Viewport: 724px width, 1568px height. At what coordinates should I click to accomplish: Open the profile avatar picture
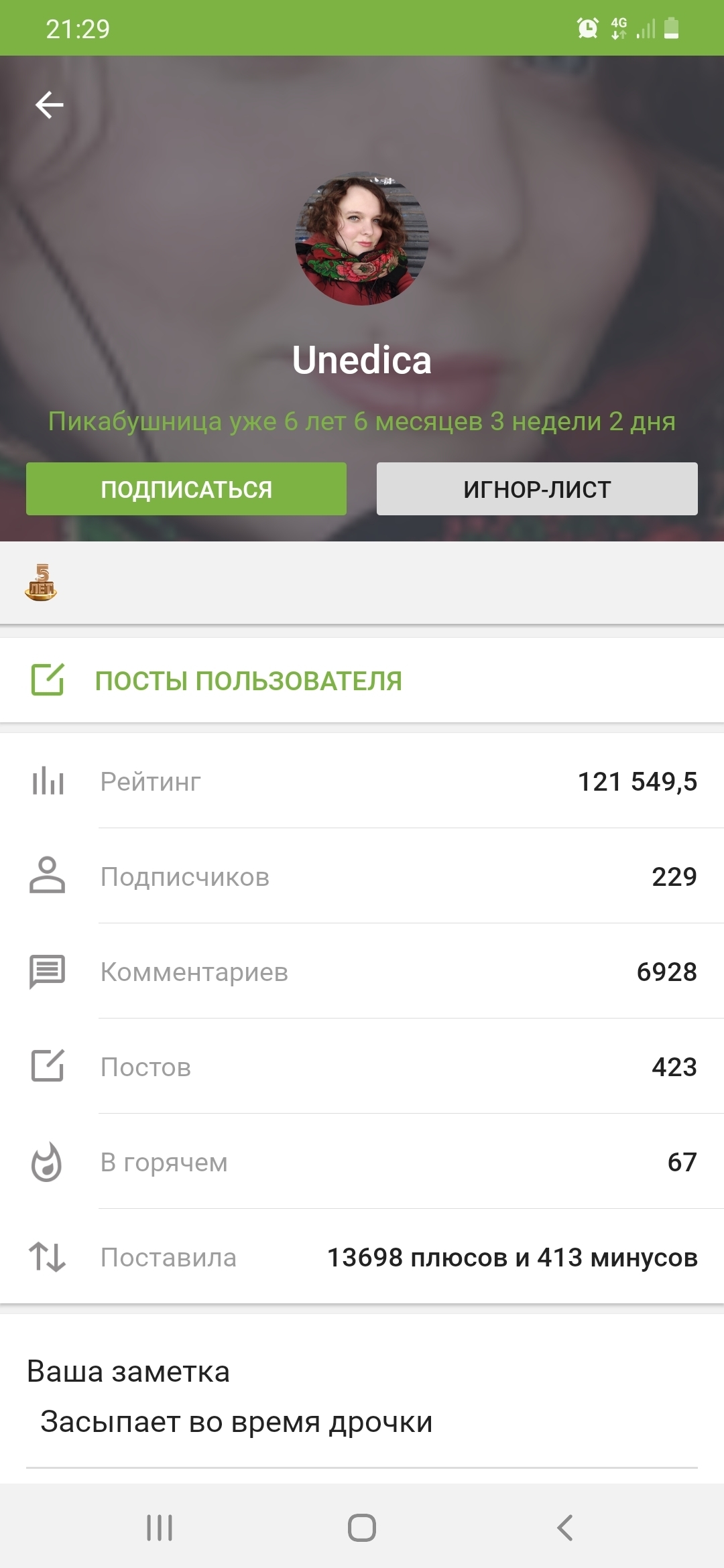(362, 239)
